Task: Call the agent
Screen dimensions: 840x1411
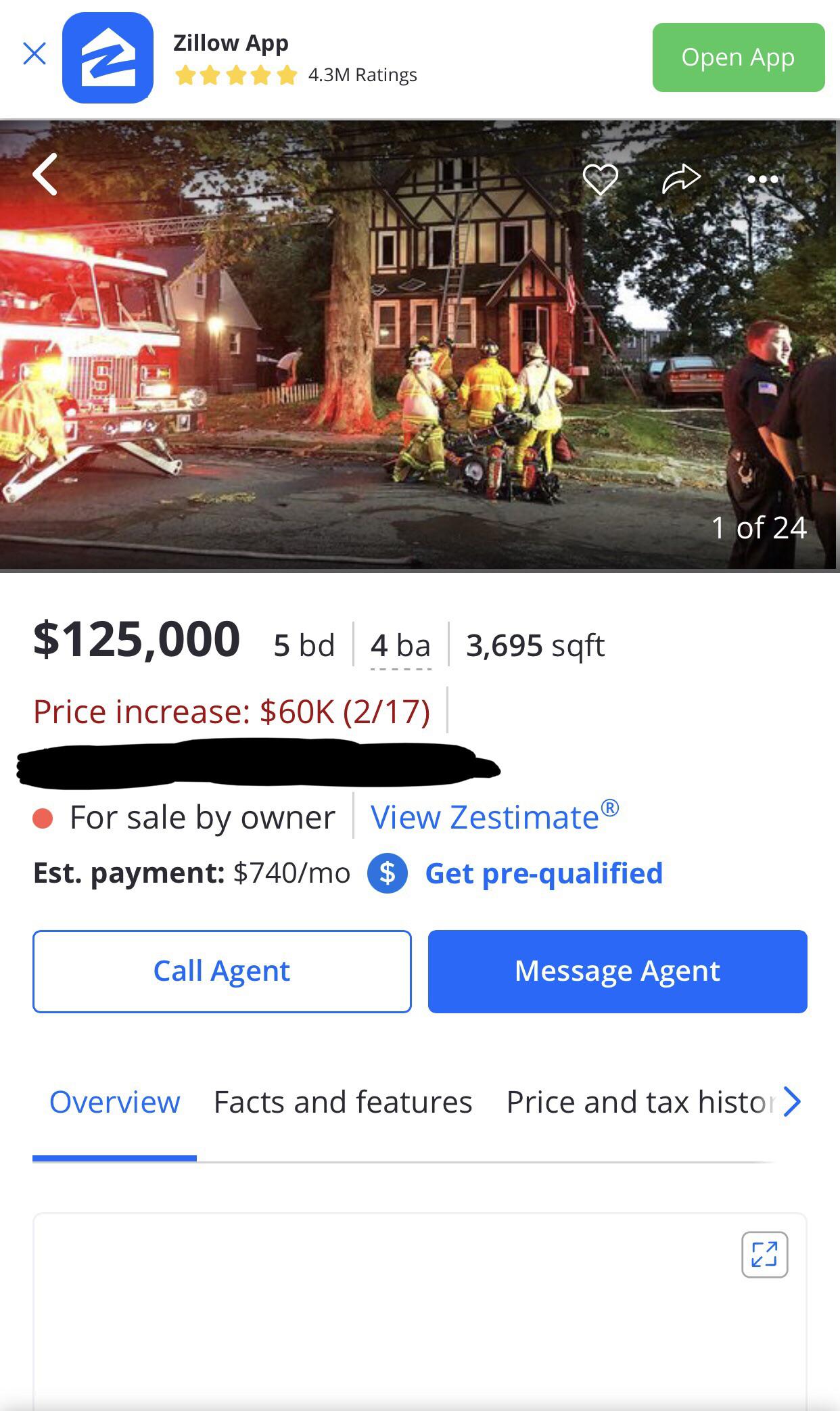Action: pyautogui.click(x=222, y=971)
